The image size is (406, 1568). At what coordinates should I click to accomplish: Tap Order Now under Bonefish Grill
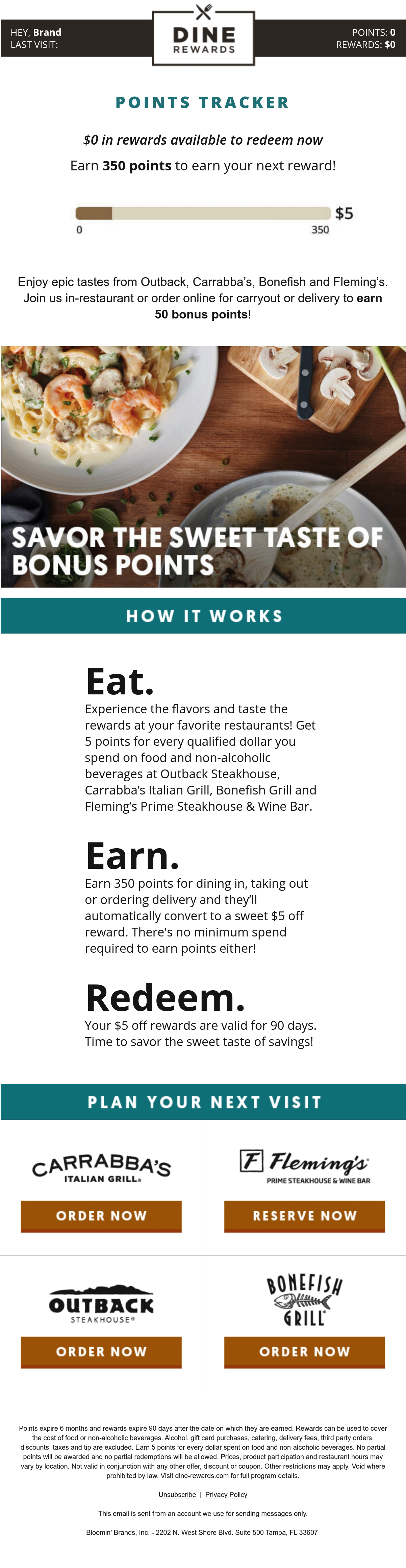click(305, 1352)
